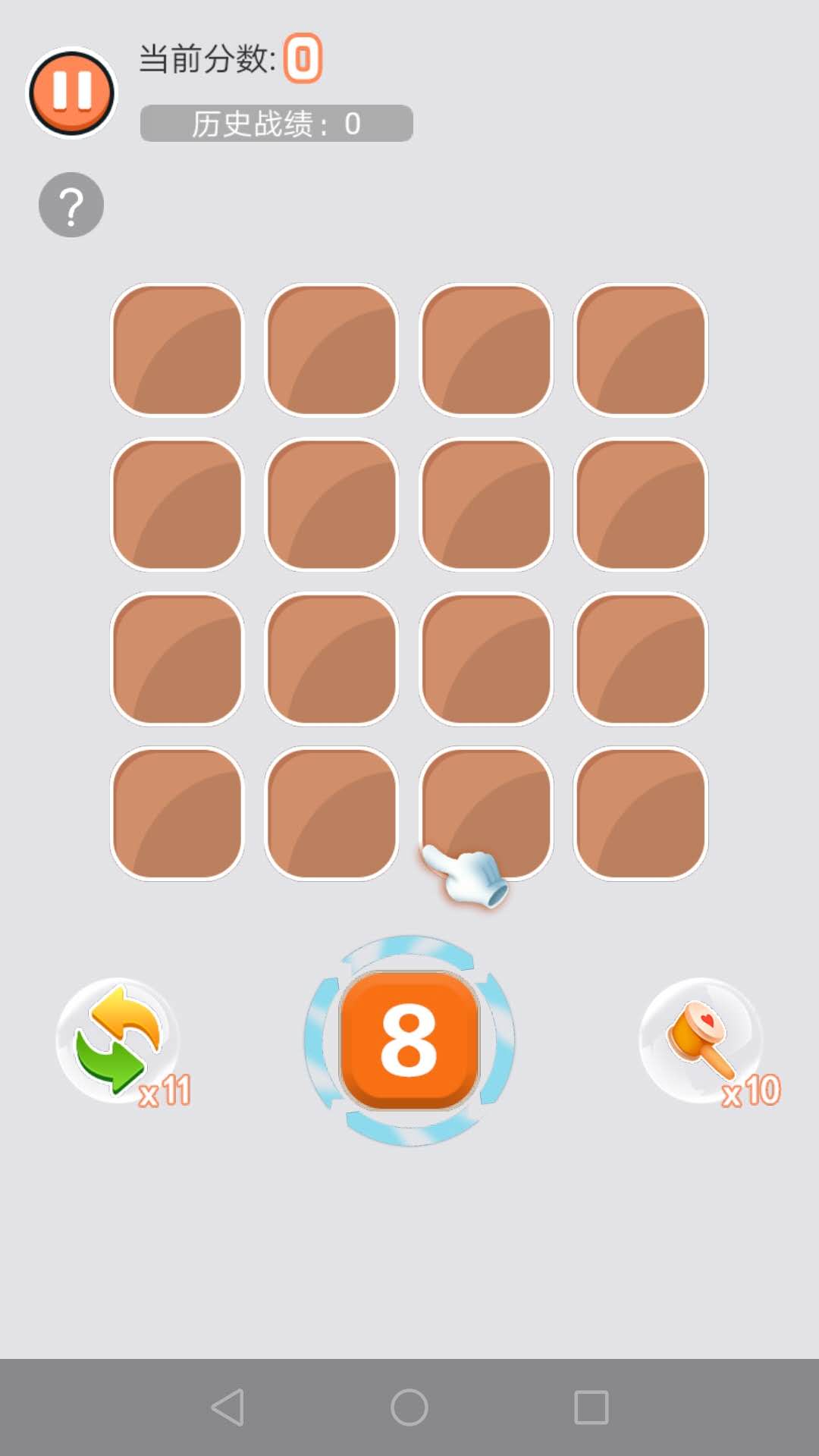Tap the bottom-right brown tile
819x1456 pixels.
click(639, 811)
